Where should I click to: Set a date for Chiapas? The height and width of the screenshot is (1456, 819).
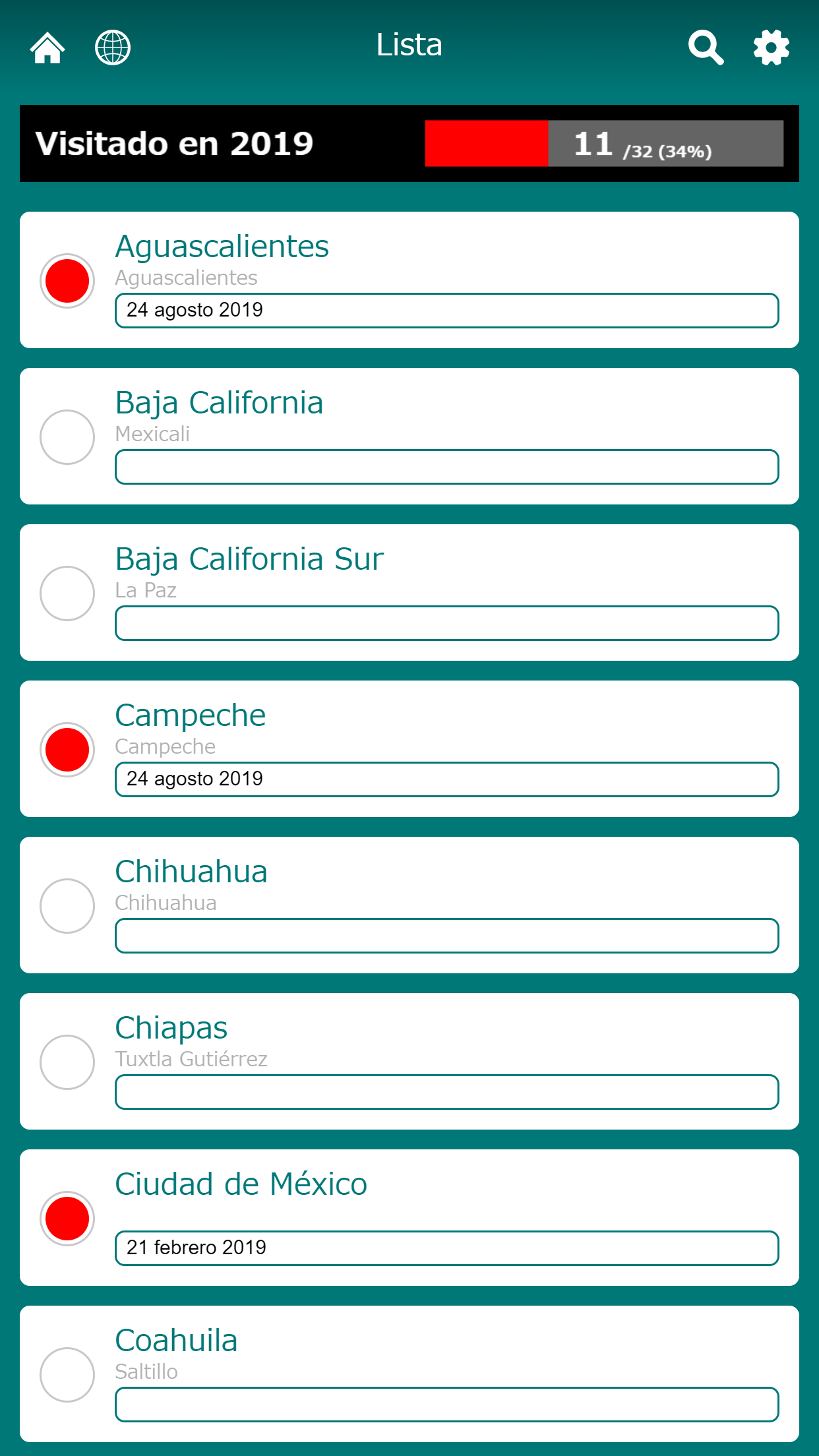coord(446,1092)
